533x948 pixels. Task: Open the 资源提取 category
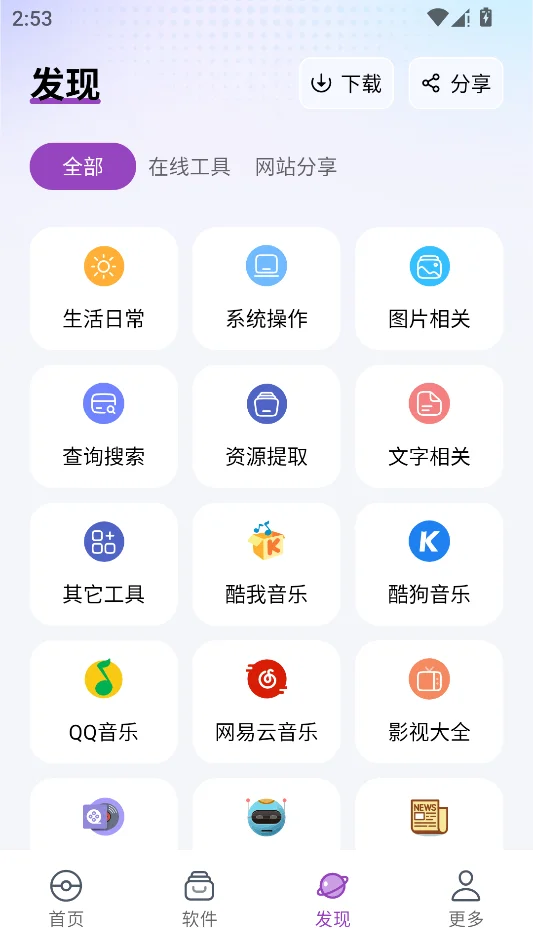(x=266, y=426)
